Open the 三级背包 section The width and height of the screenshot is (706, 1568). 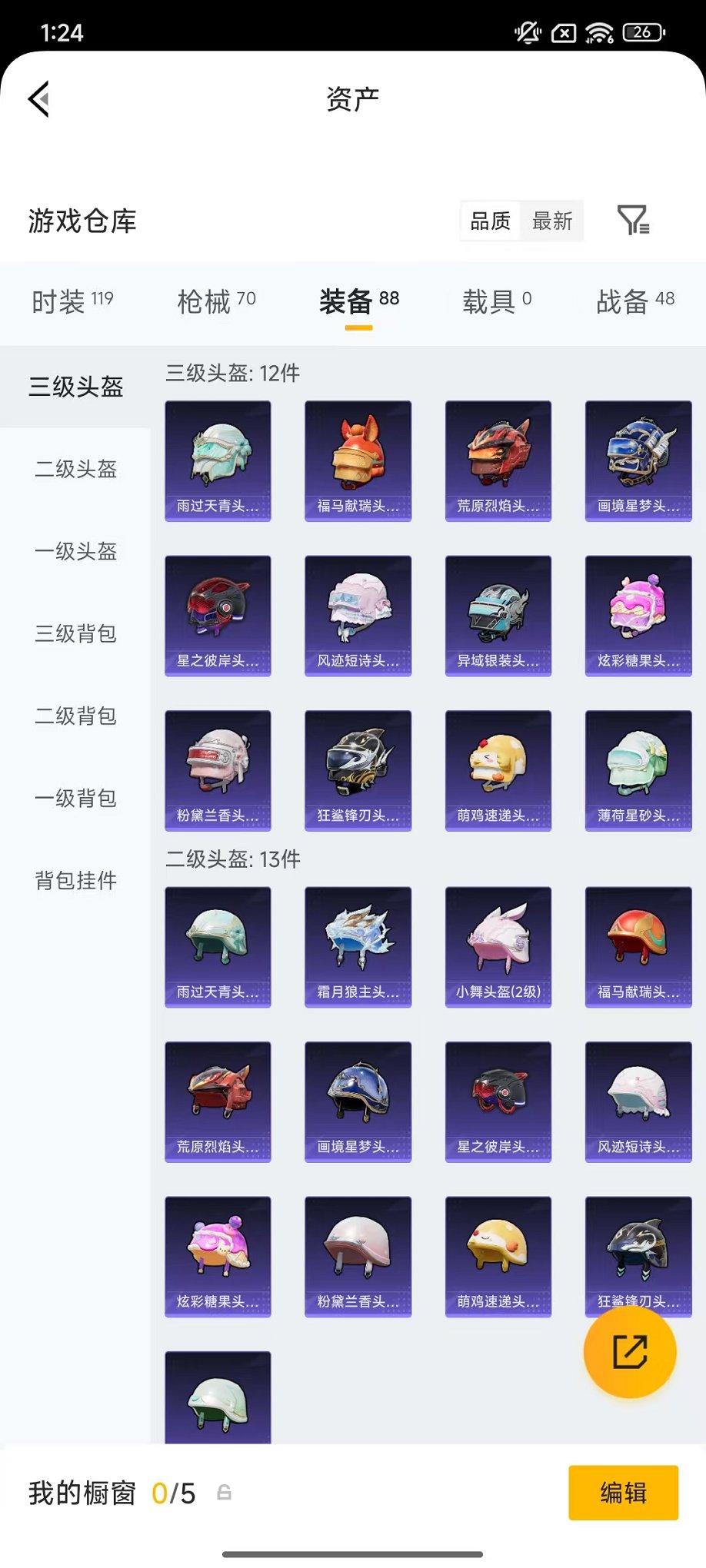[75, 634]
